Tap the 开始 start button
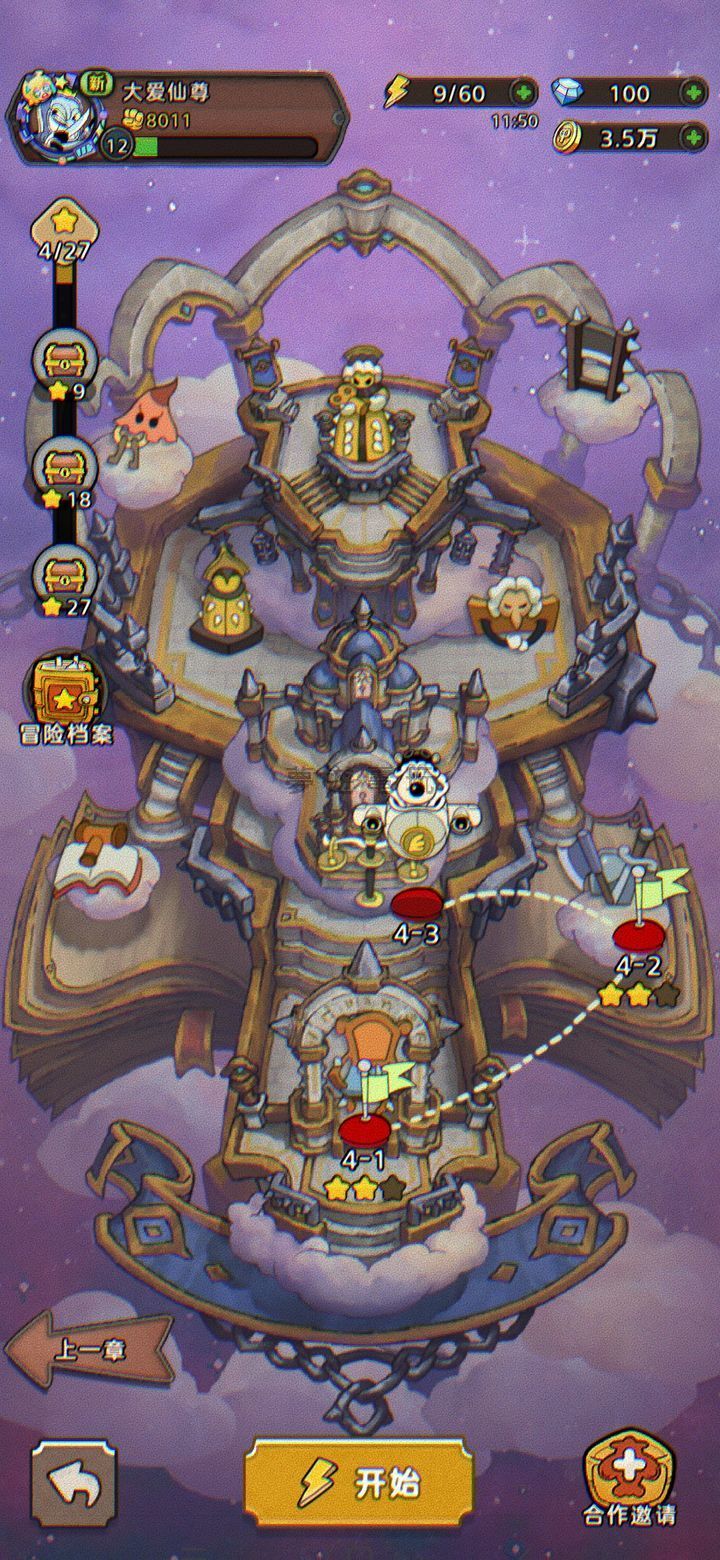This screenshot has width=720, height=1560. tap(359, 1484)
